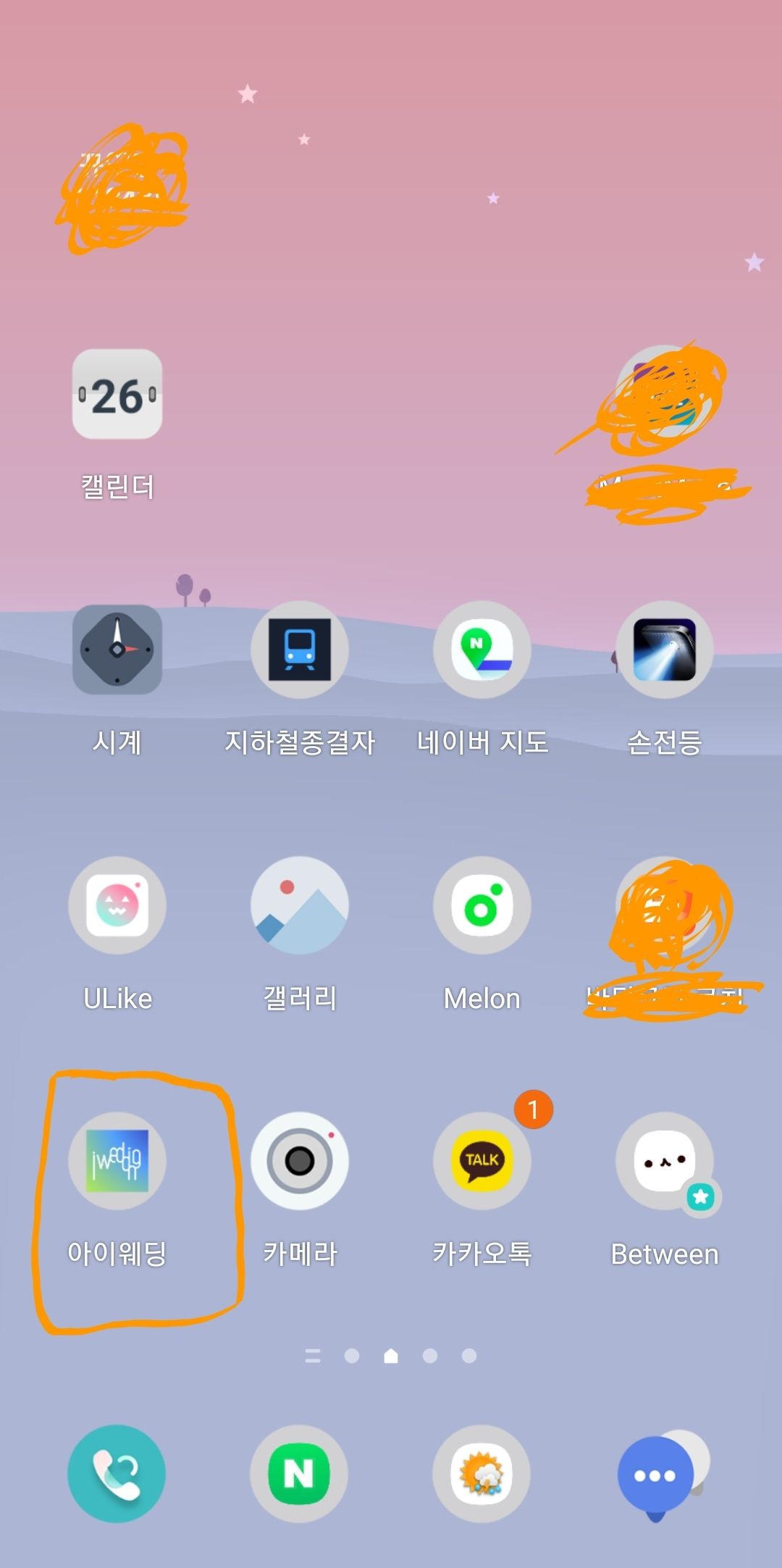The image size is (782, 1568).
Task: Turn on the 손전등 flashlight app
Action: [x=665, y=650]
